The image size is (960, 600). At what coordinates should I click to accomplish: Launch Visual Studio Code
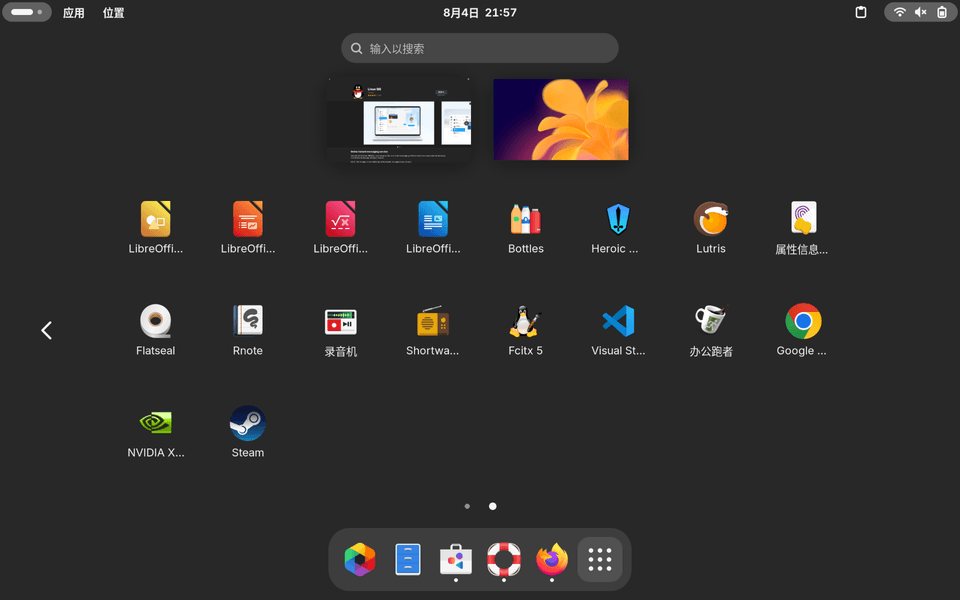(618, 321)
